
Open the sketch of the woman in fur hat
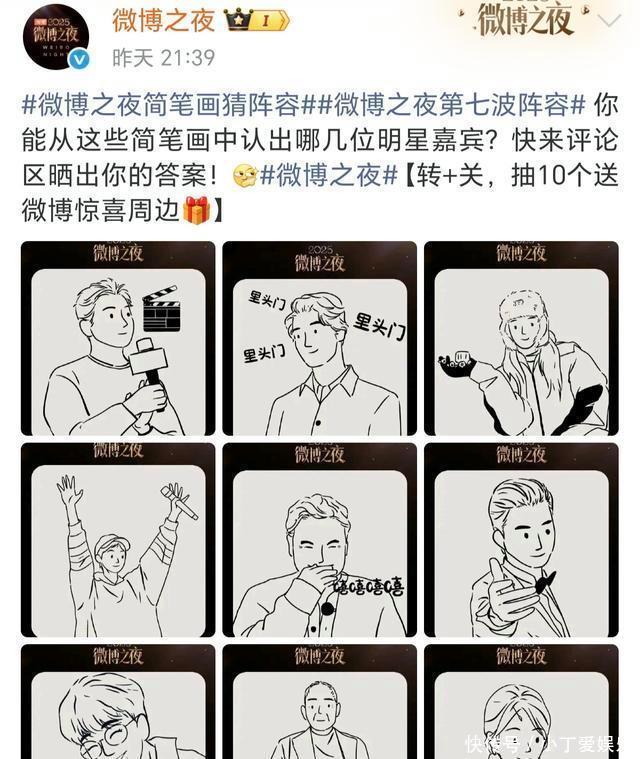tap(520, 339)
